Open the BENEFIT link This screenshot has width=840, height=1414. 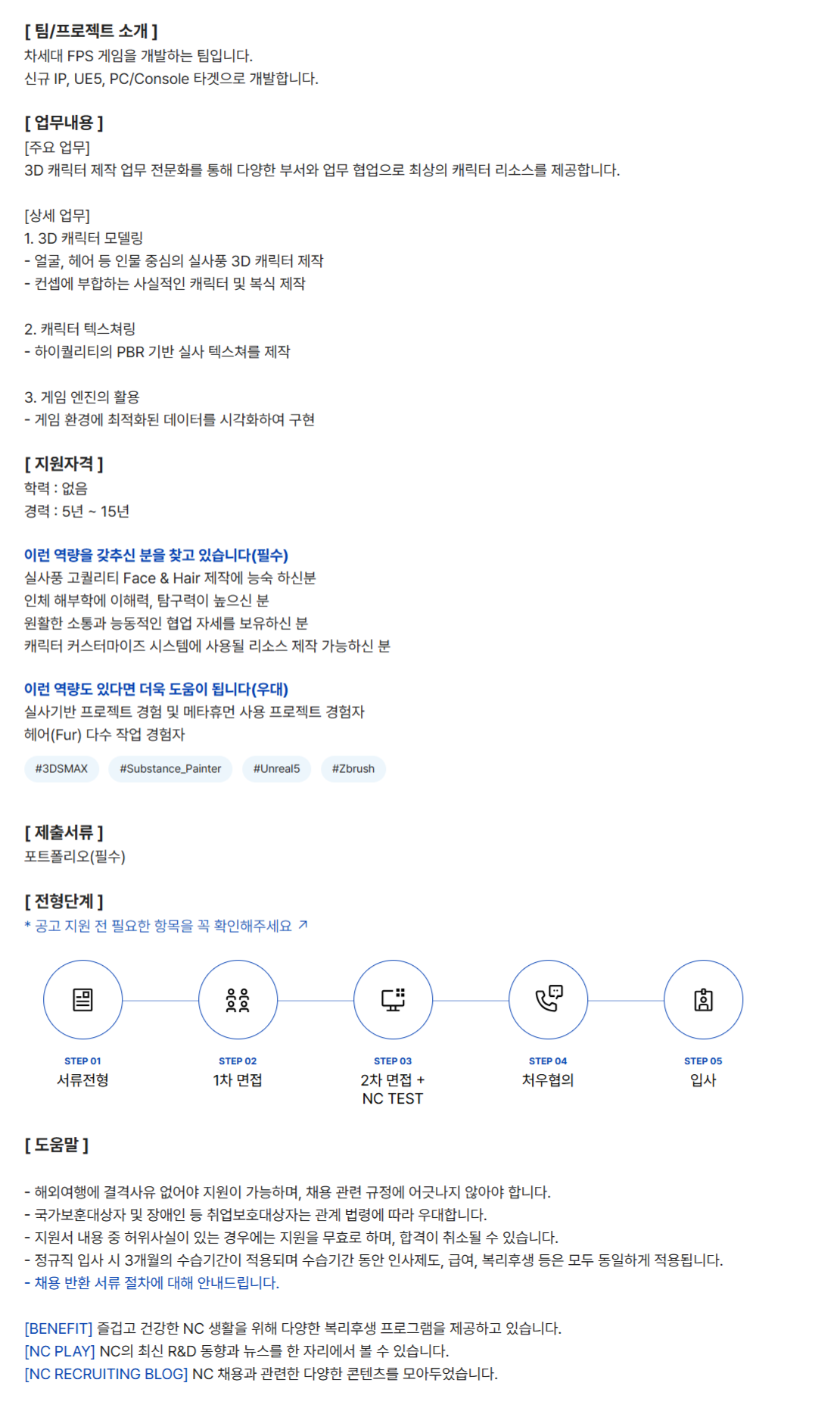pyautogui.click(x=58, y=1328)
